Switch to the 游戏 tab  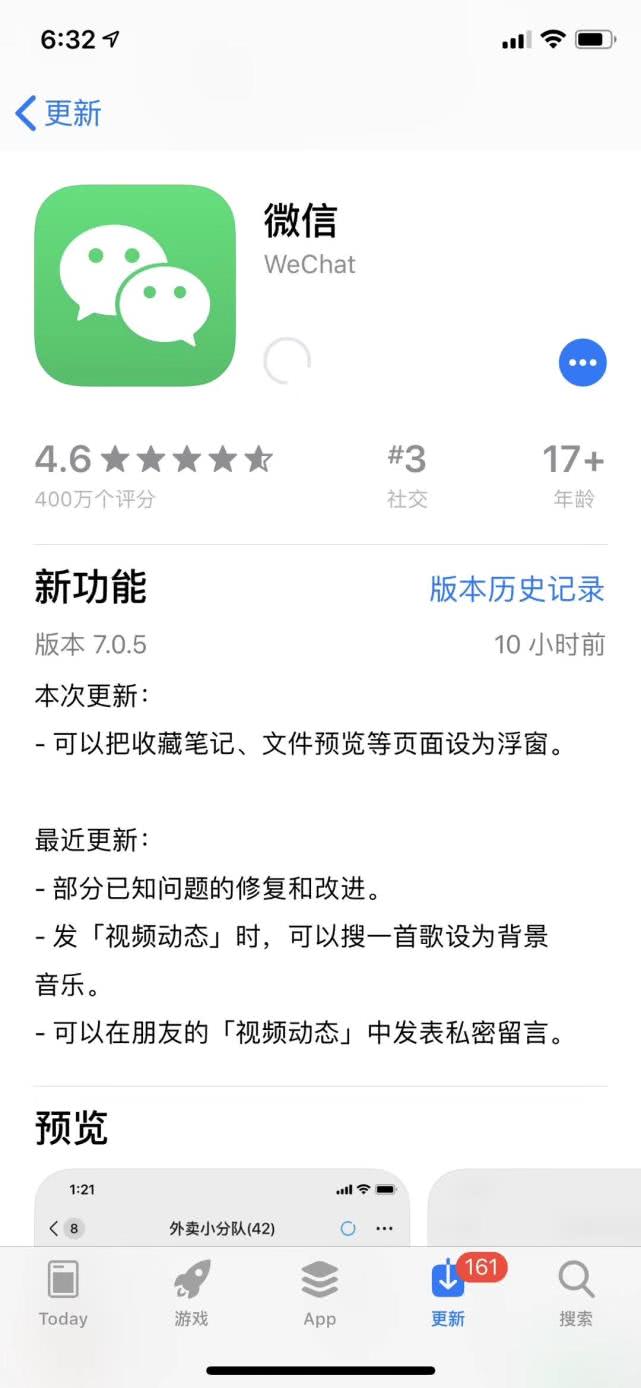point(191,1292)
